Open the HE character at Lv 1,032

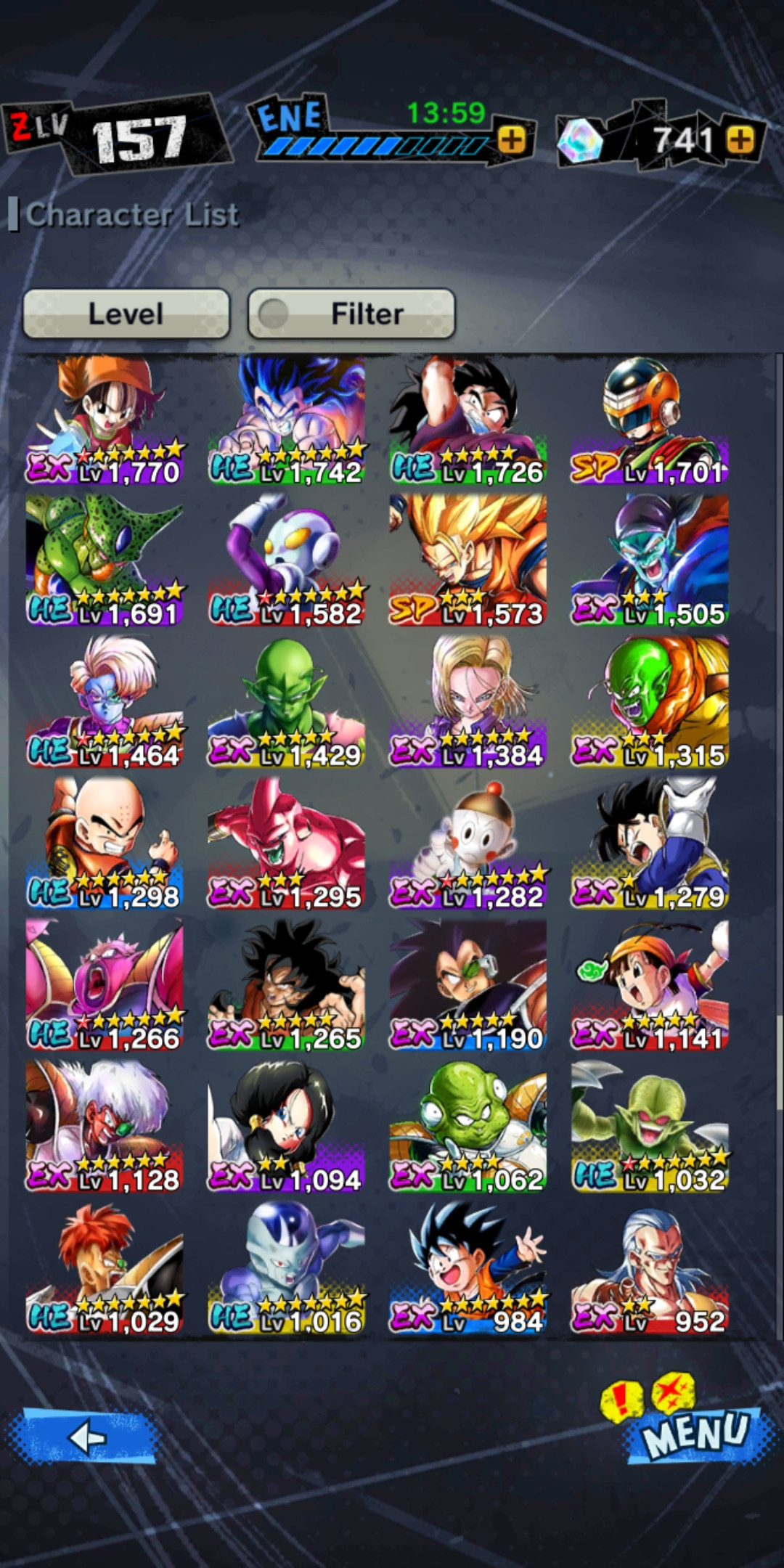click(650, 1127)
